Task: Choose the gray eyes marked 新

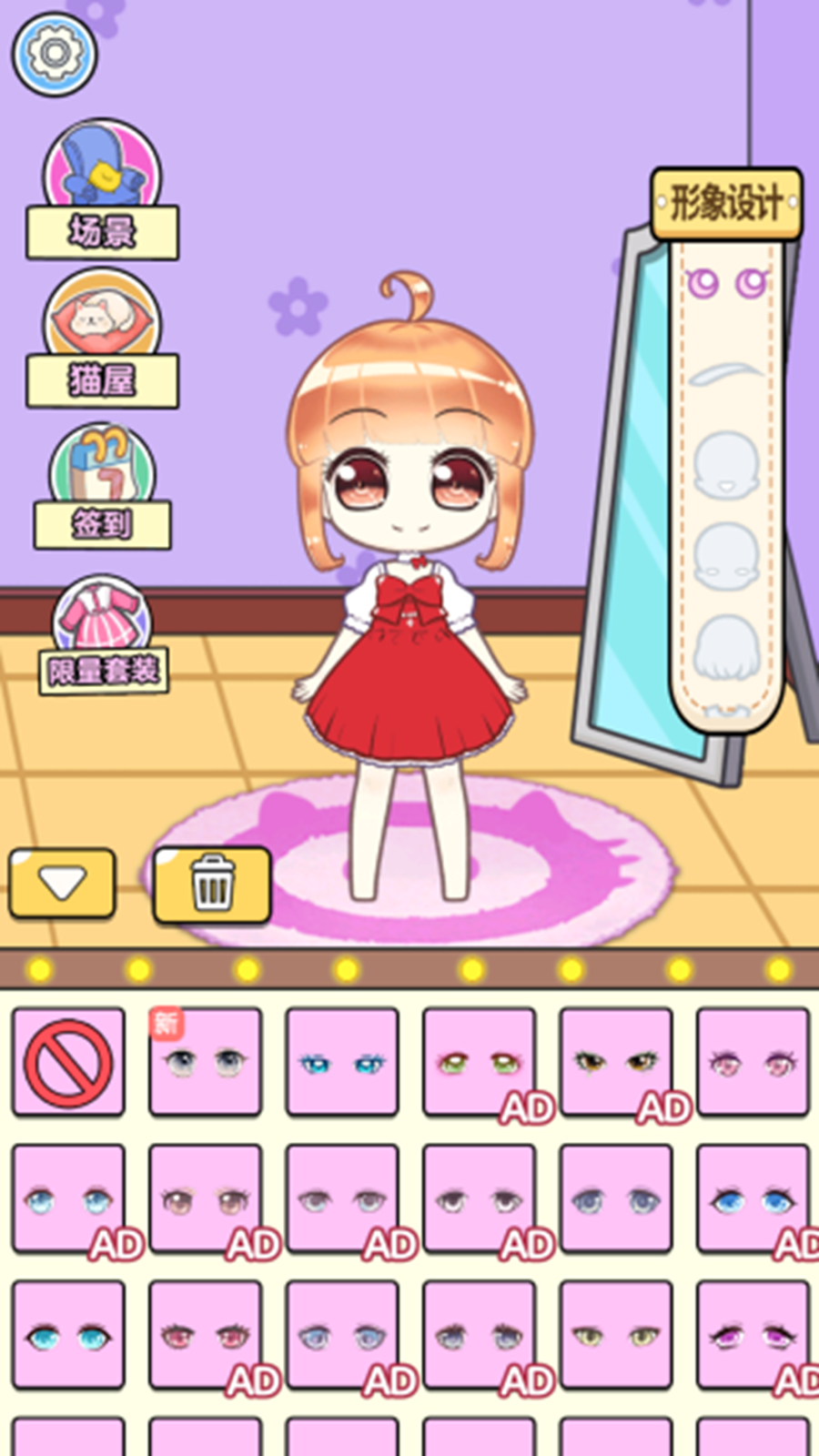Action: (x=205, y=1062)
